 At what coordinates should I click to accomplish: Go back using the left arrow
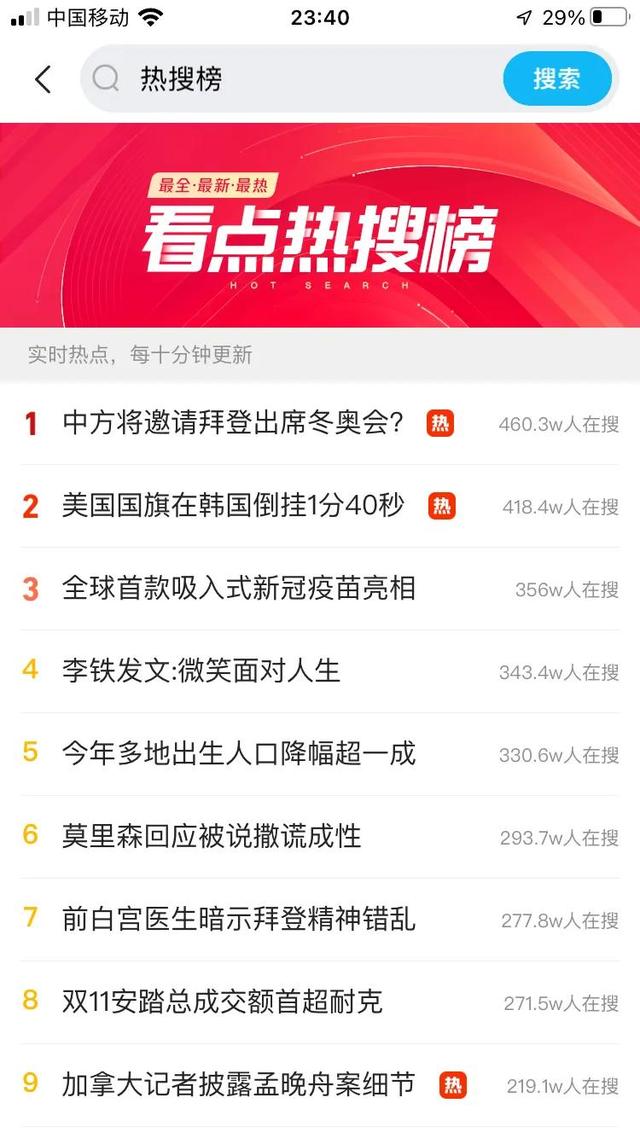pyautogui.click(x=42, y=79)
